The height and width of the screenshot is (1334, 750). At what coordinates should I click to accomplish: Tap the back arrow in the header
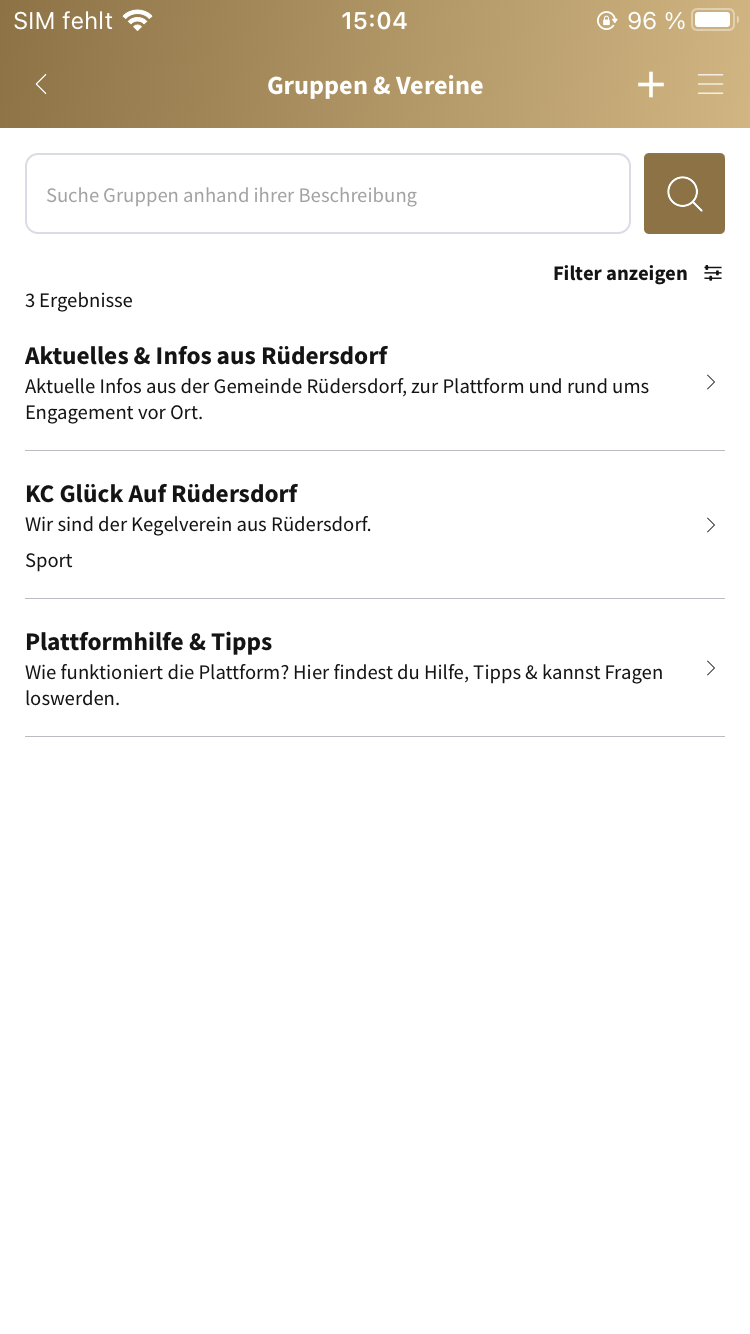(x=40, y=84)
